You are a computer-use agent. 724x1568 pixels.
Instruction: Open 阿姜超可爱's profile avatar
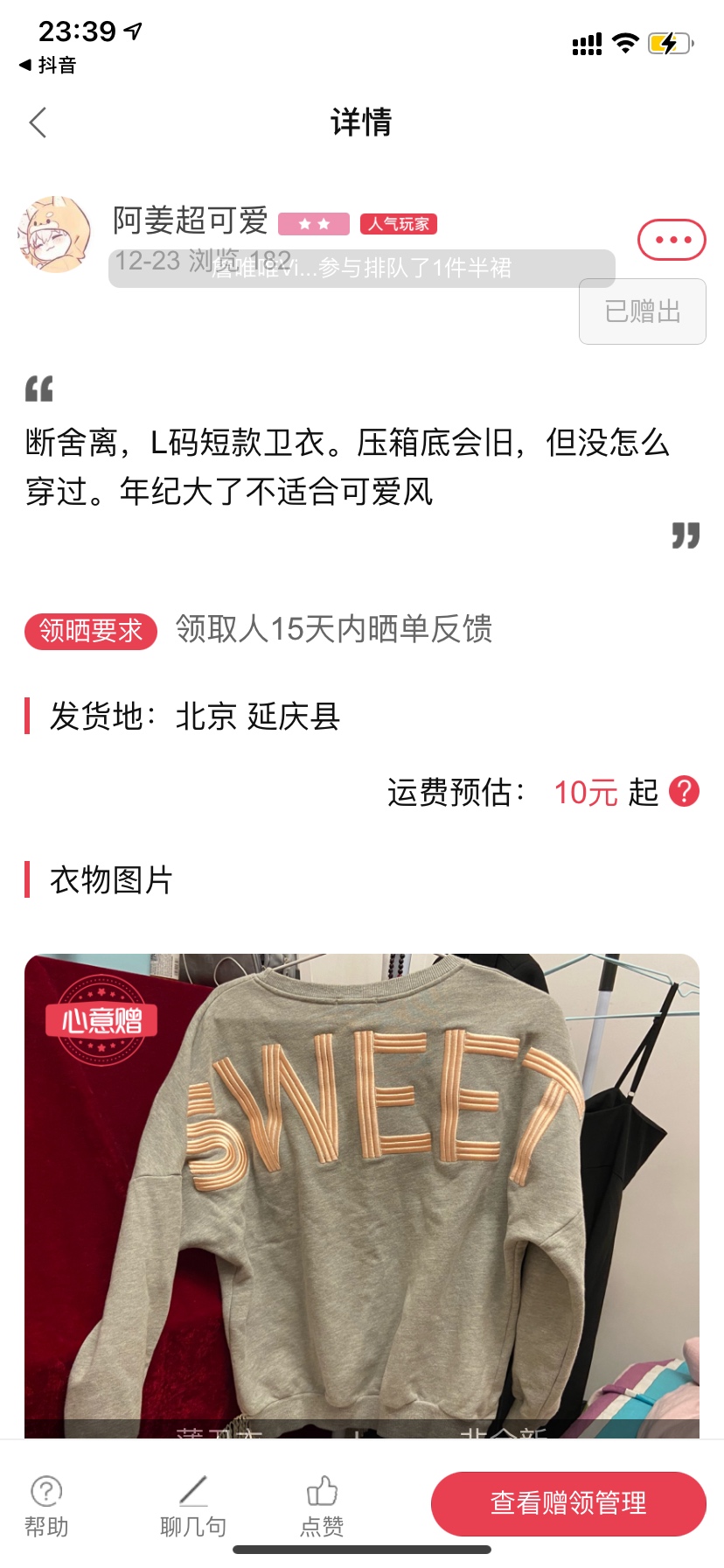[x=54, y=234]
